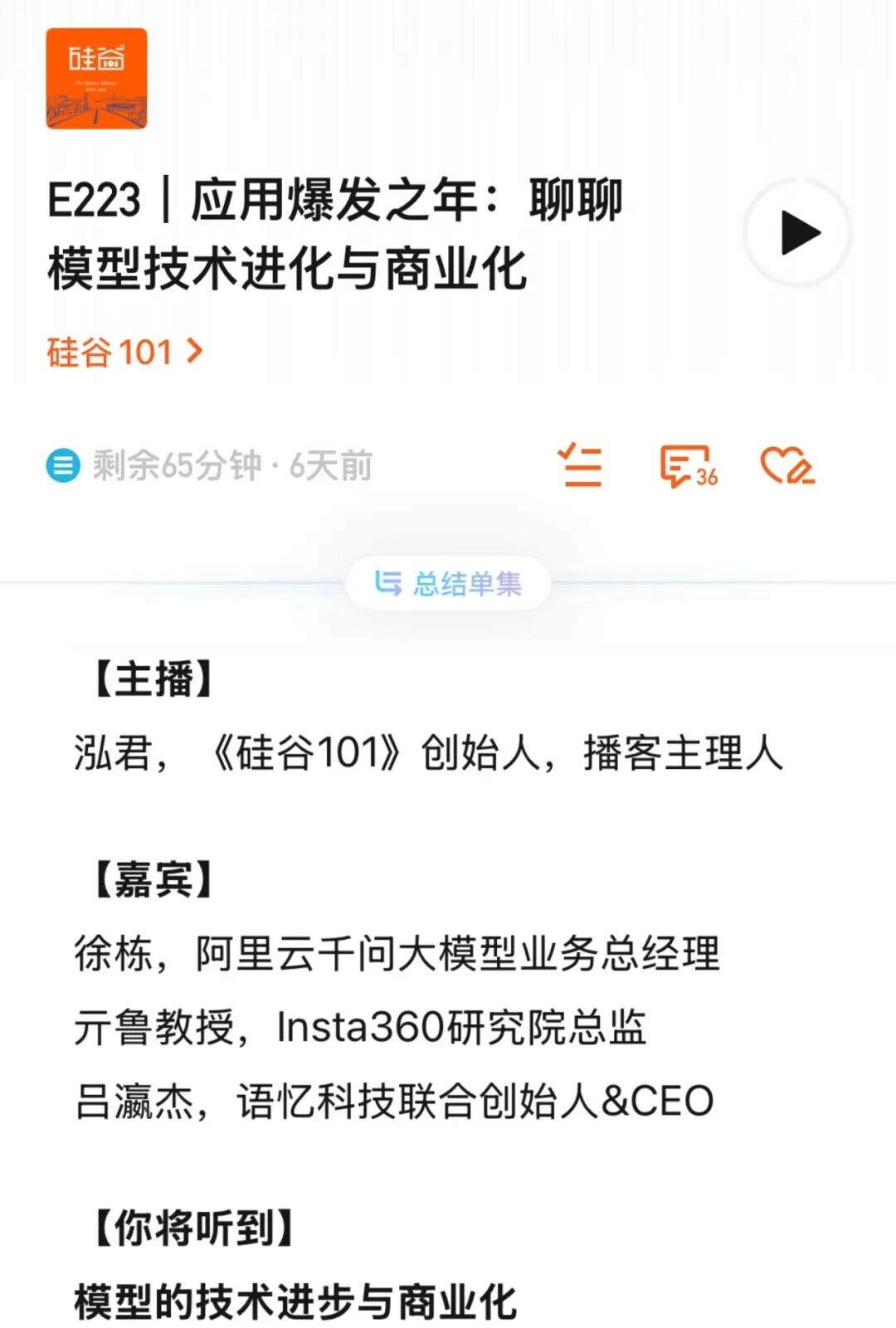Tap the 总结单集 summary pill button

(x=448, y=583)
